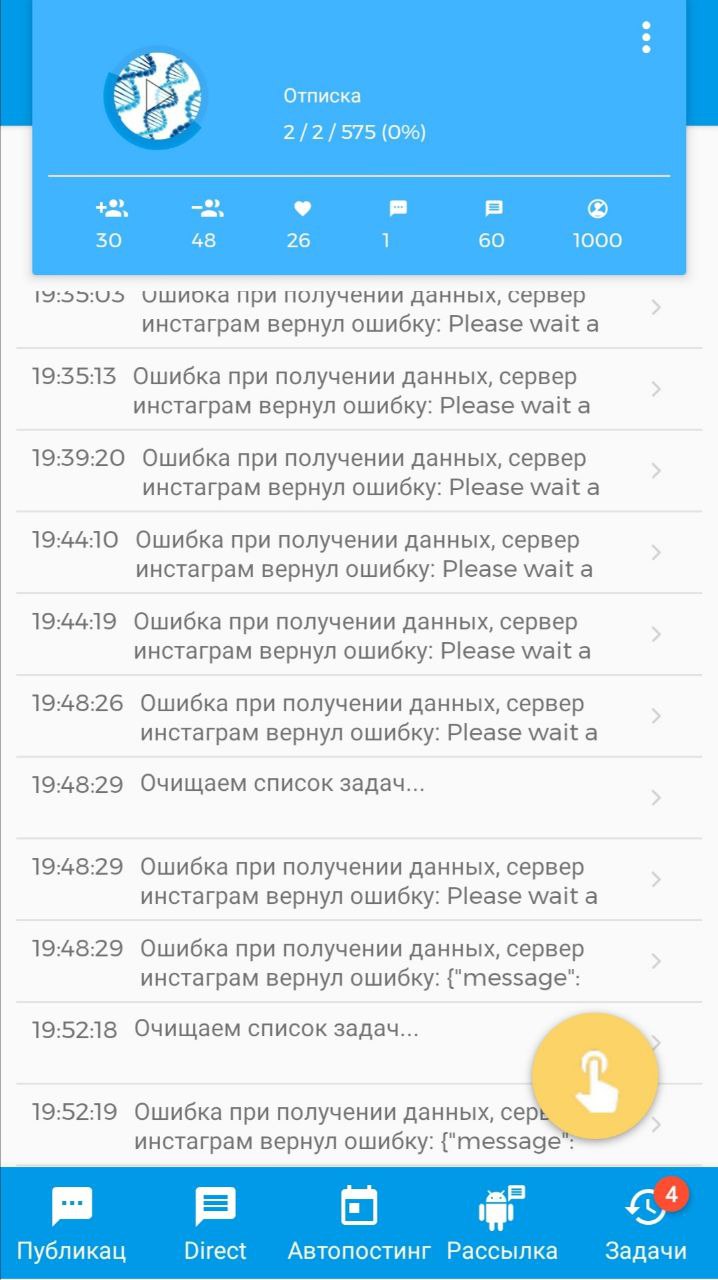
Task: Open Очищаем список задач entry at 19:48:29
Action: point(359,798)
